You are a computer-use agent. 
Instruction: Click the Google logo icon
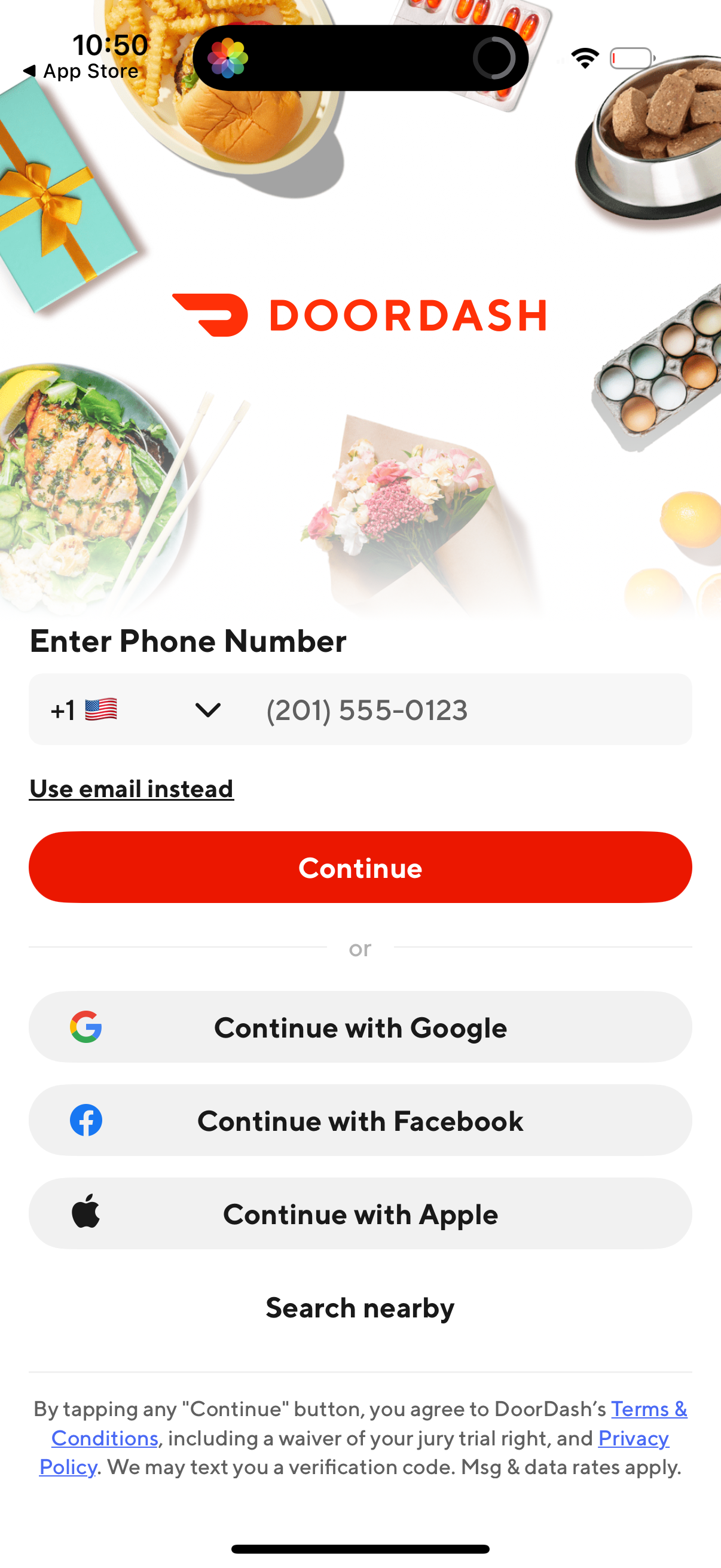(89, 1027)
